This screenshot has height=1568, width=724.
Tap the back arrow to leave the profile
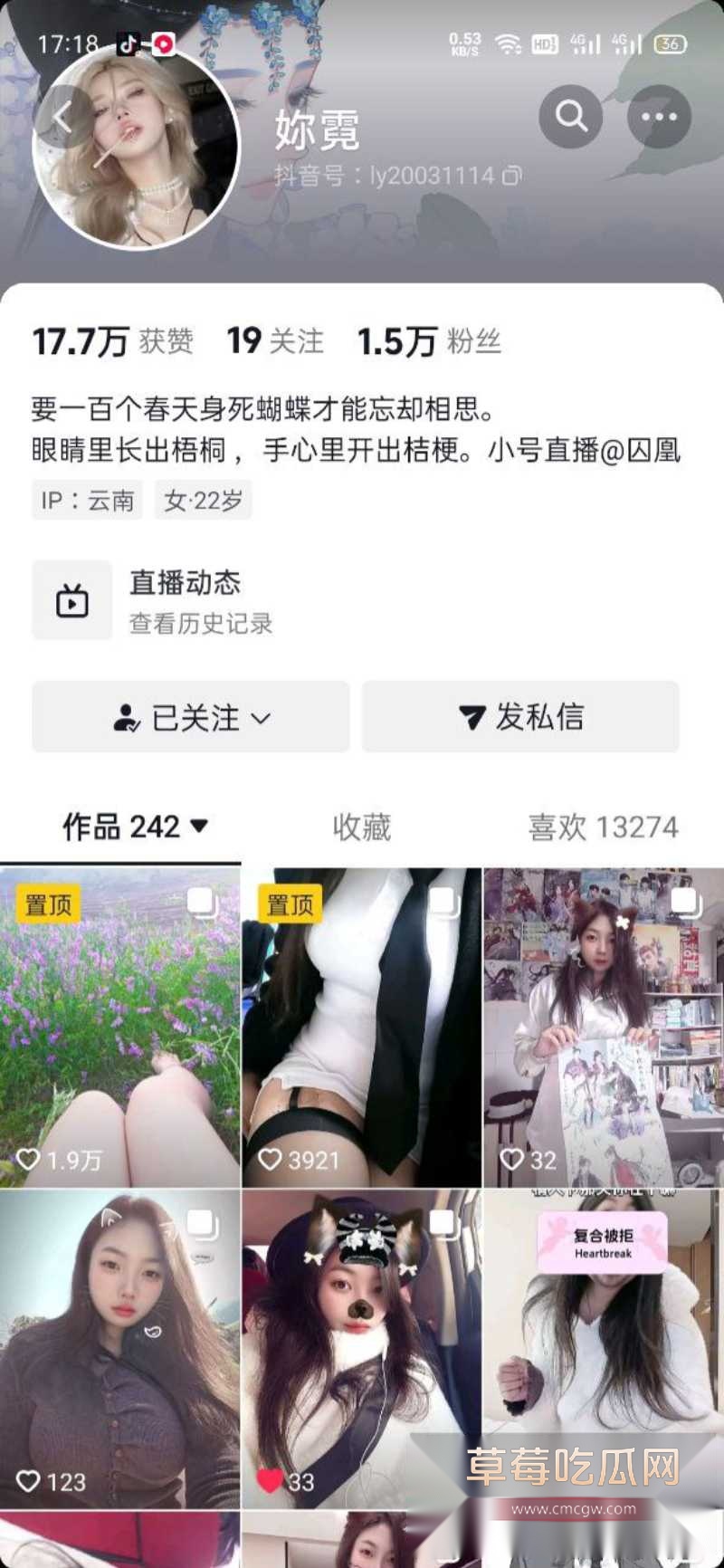pyautogui.click(x=65, y=117)
